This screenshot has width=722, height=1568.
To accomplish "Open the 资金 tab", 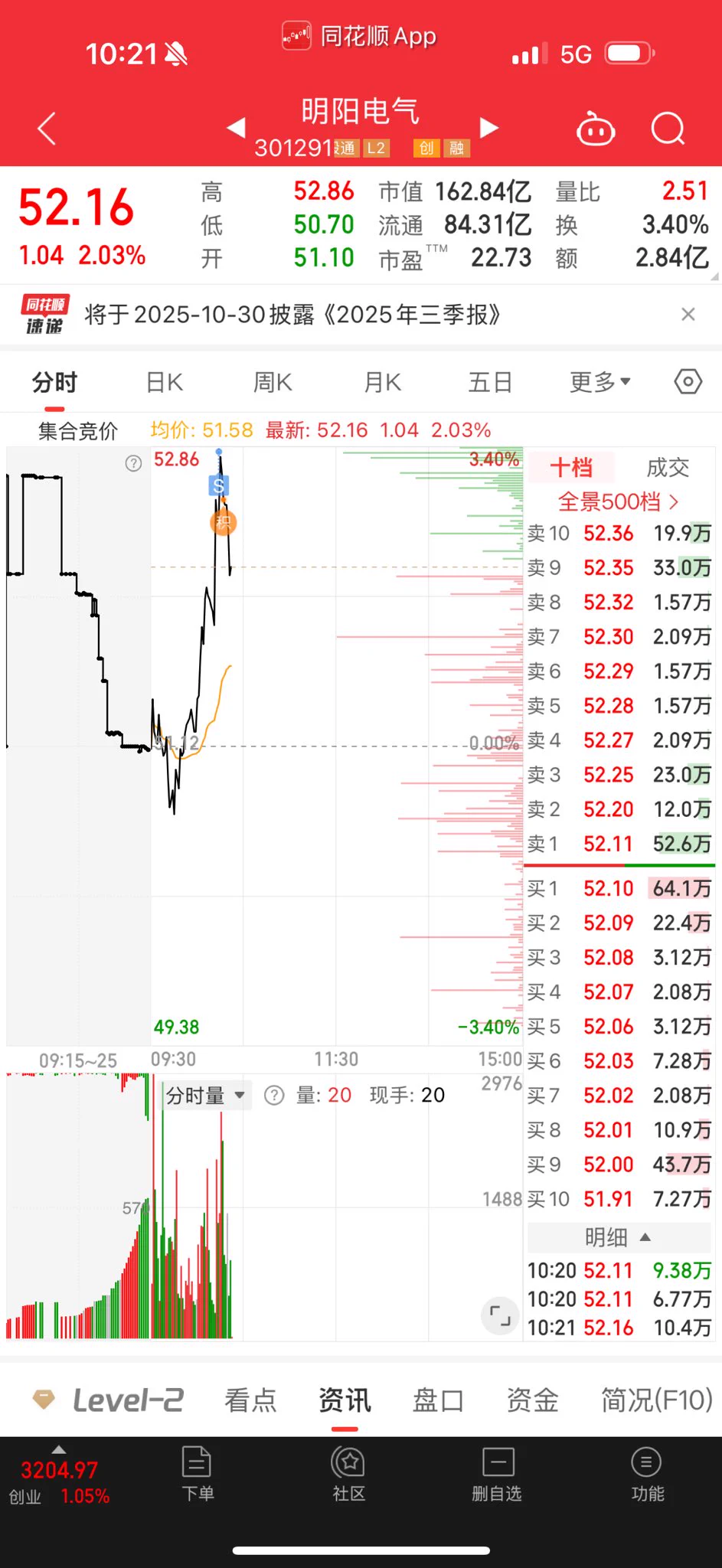I will pos(532,1400).
